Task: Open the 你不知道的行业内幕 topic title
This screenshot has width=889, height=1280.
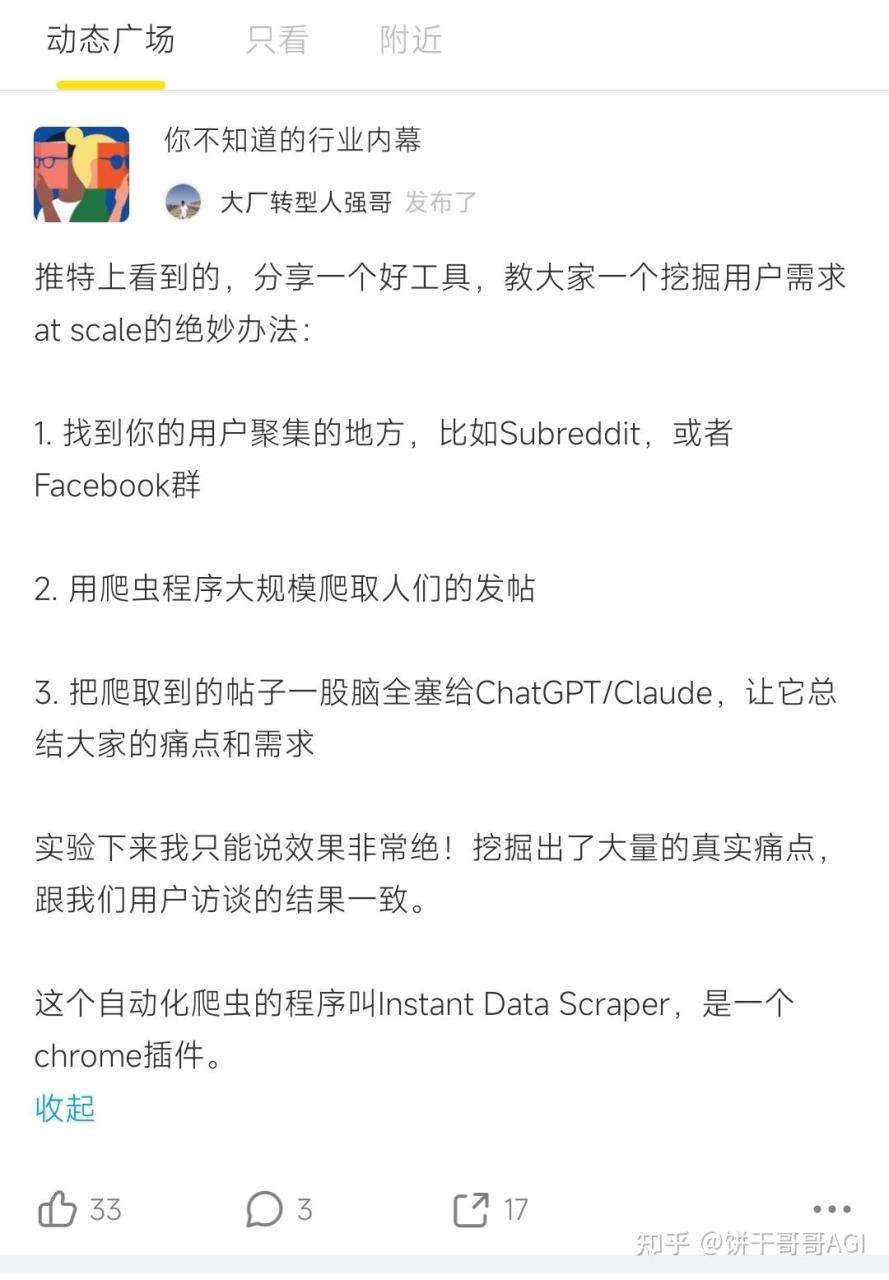Action: pos(293,141)
